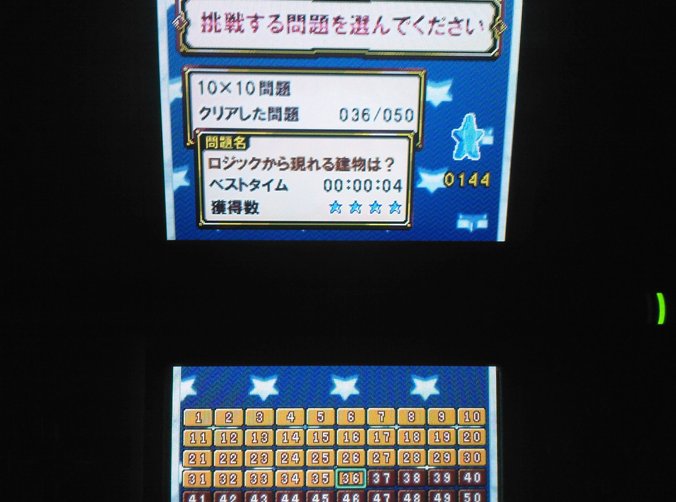Select uncleared puzzle number 37
The height and width of the screenshot is (502, 676).
pos(381,478)
